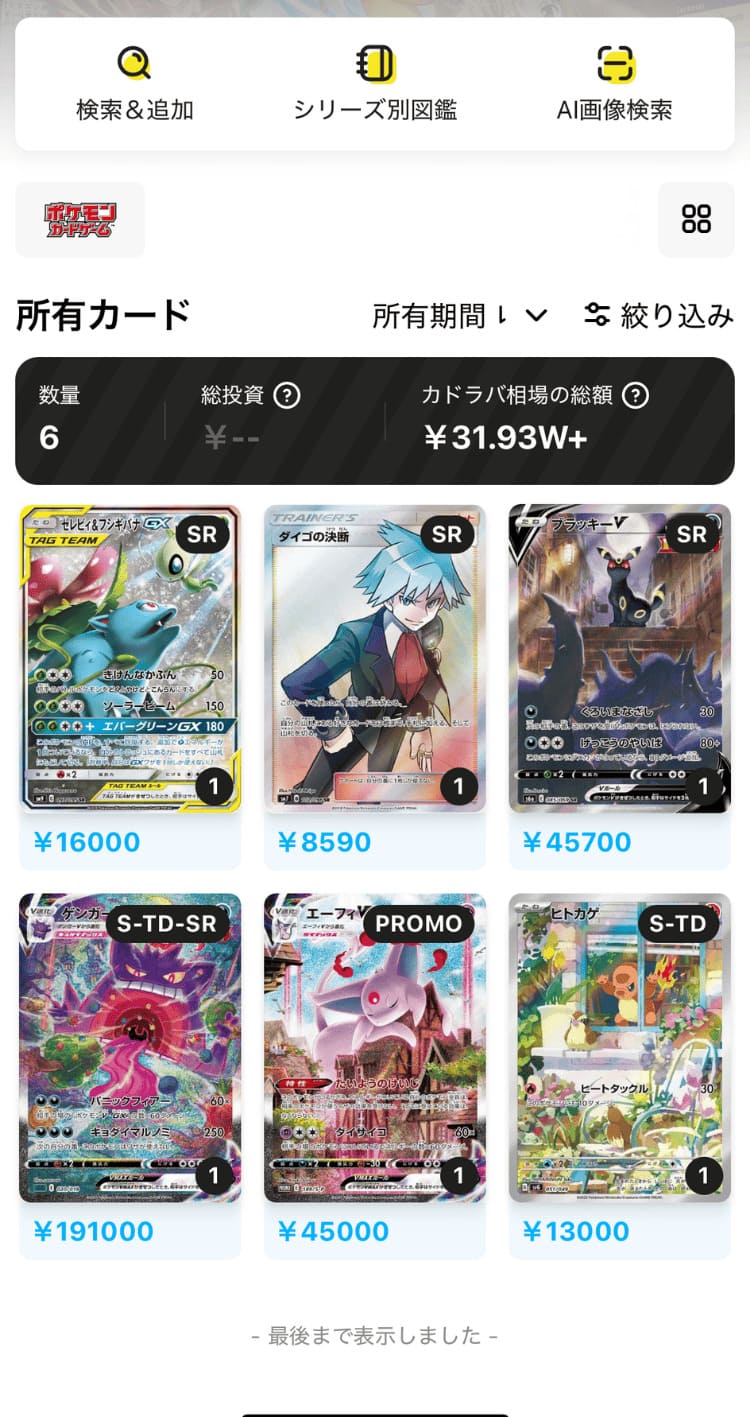Open 検索＆追加 to search and add cards
Screen dimensions: 750x1417
coord(134,84)
